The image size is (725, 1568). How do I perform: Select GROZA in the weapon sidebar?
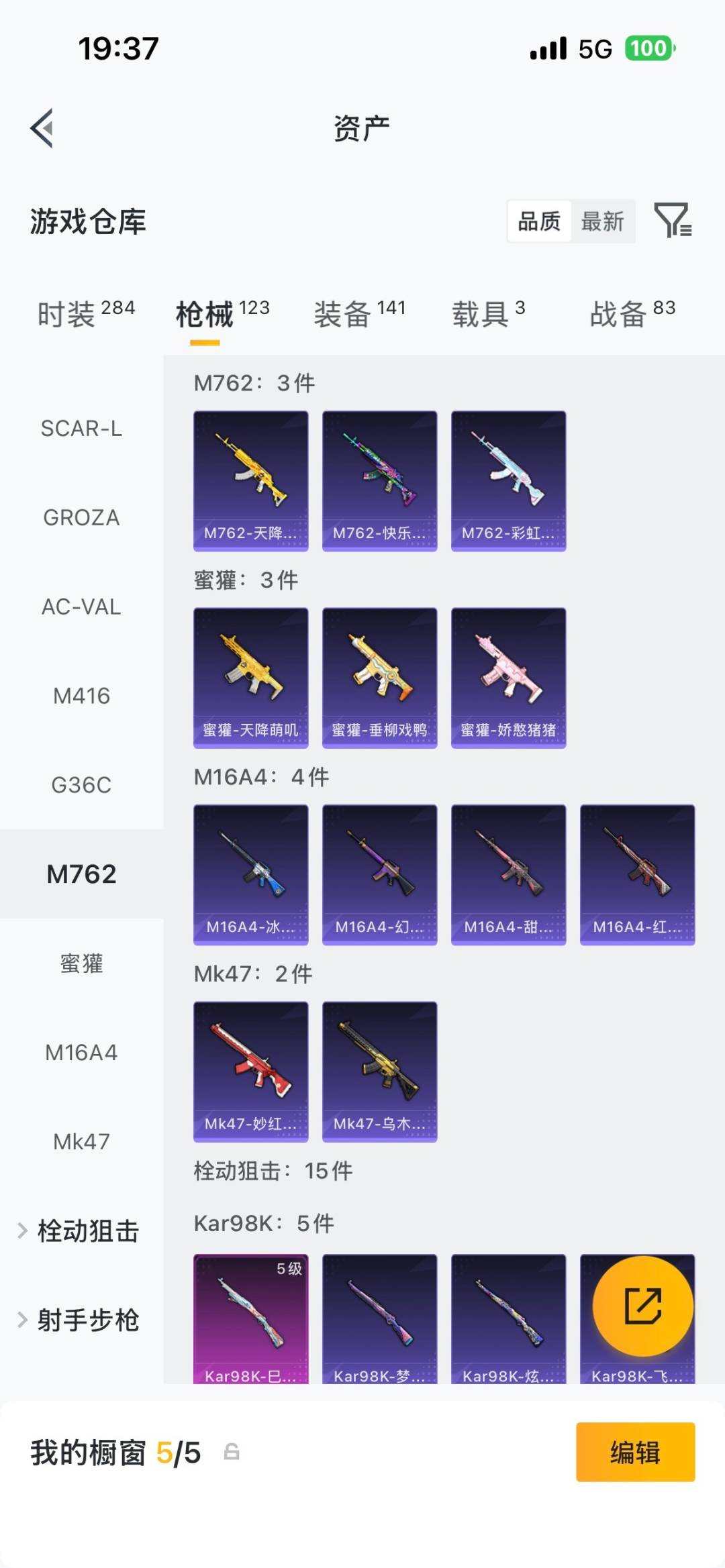[x=81, y=517]
